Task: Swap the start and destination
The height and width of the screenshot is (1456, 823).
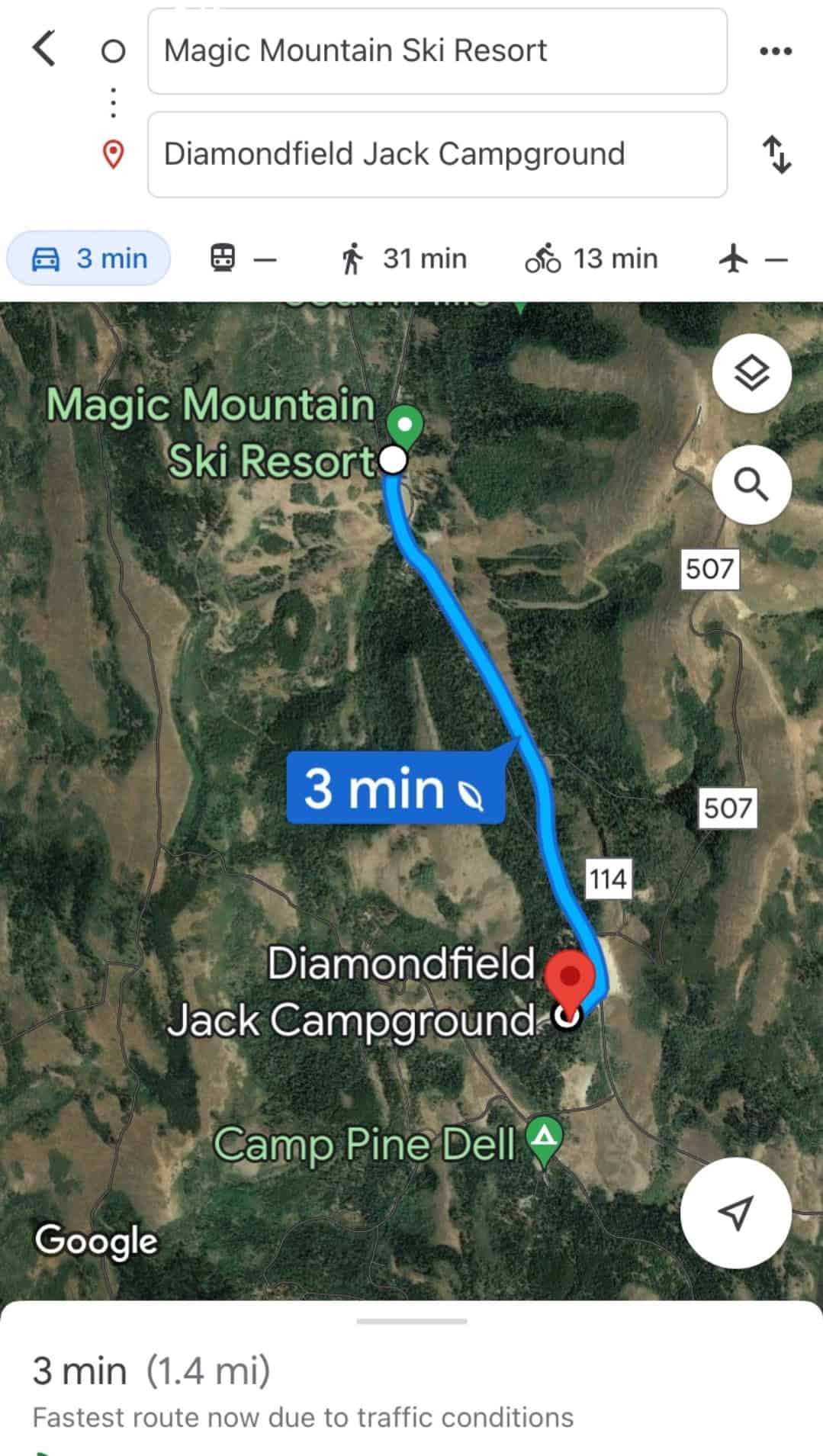Action: tap(776, 155)
